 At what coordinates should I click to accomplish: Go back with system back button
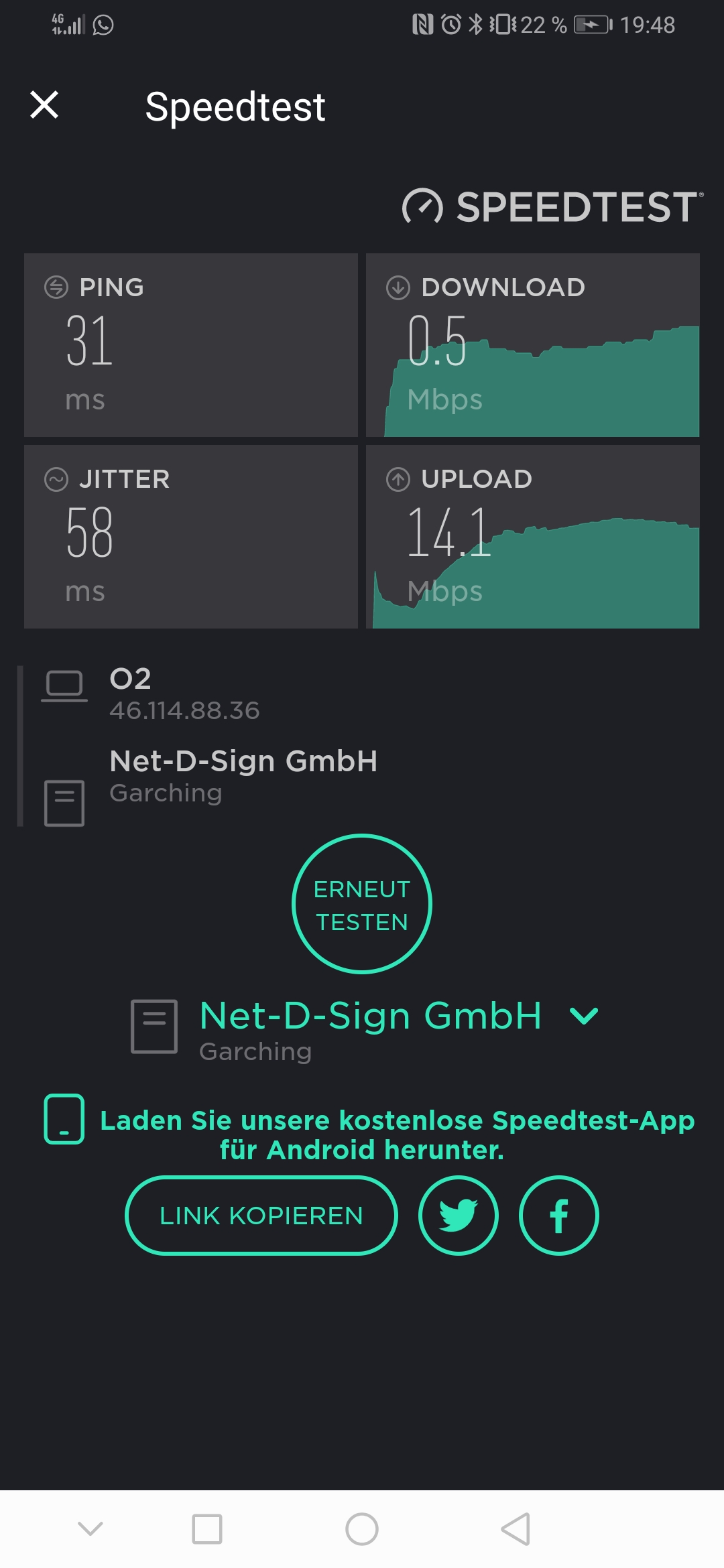tap(516, 1529)
